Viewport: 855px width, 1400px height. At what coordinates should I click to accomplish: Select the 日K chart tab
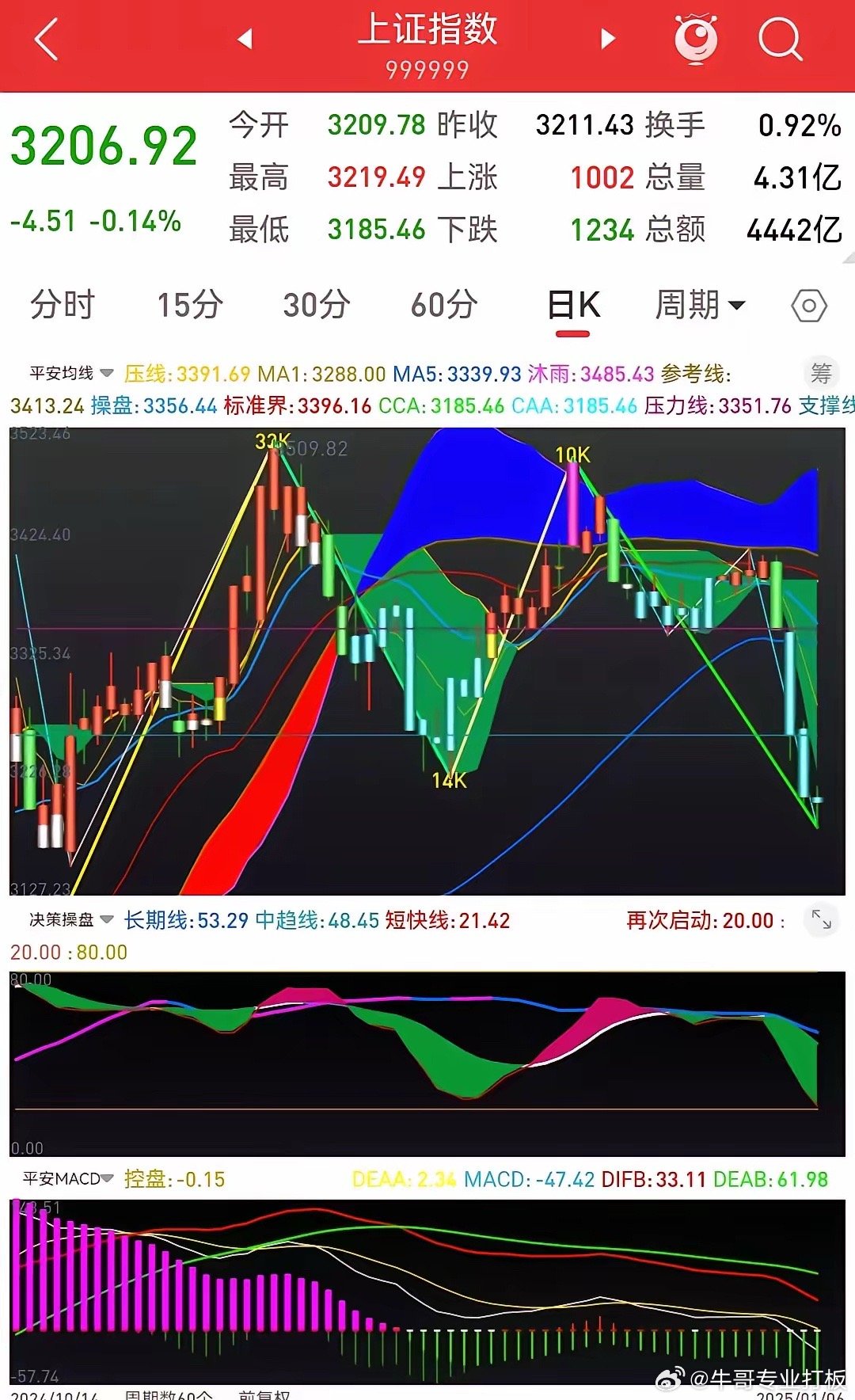(574, 305)
